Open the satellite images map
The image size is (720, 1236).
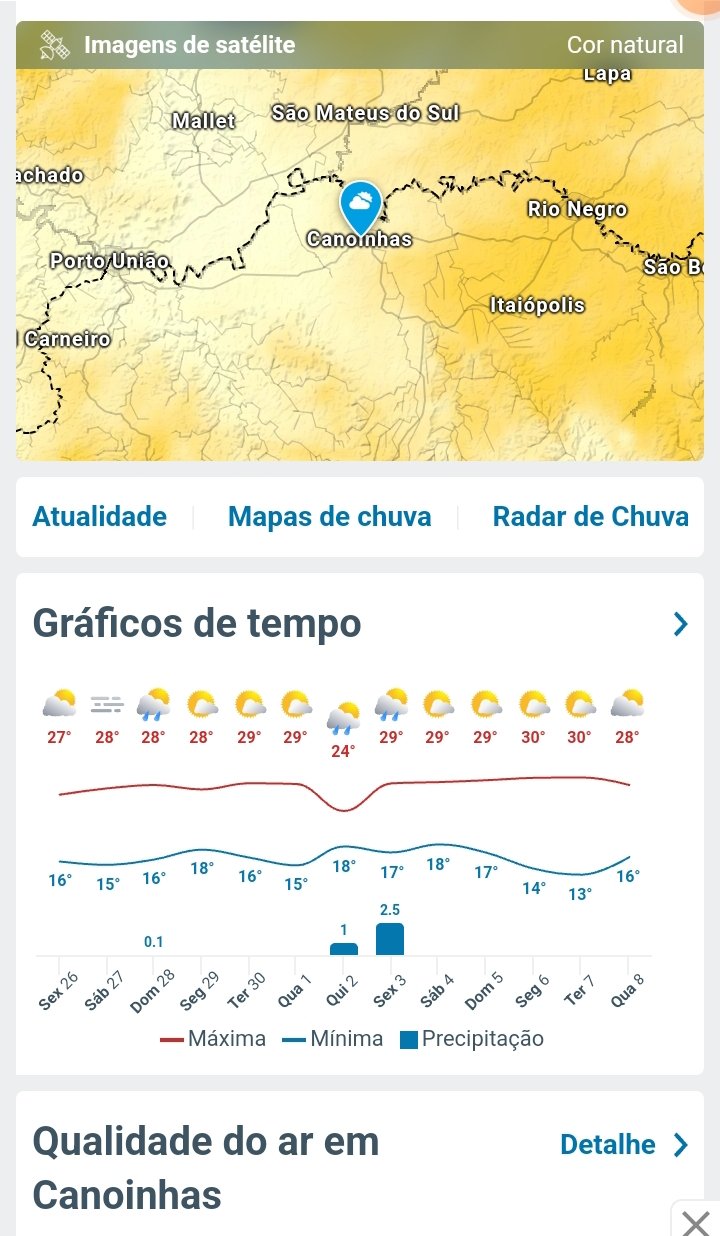359,241
